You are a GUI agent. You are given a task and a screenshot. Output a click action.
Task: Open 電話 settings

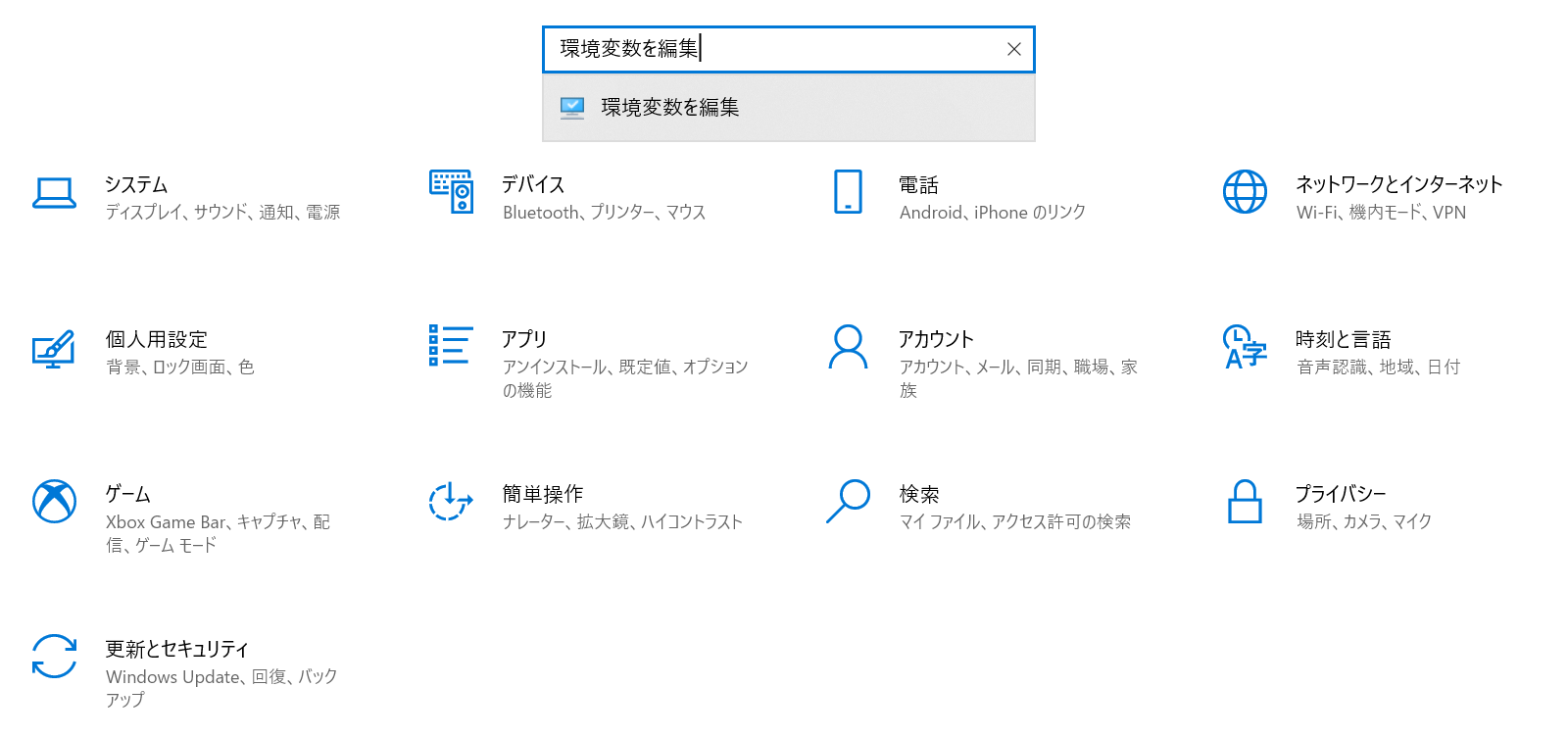pyautogui.click(x=918, y=185)
